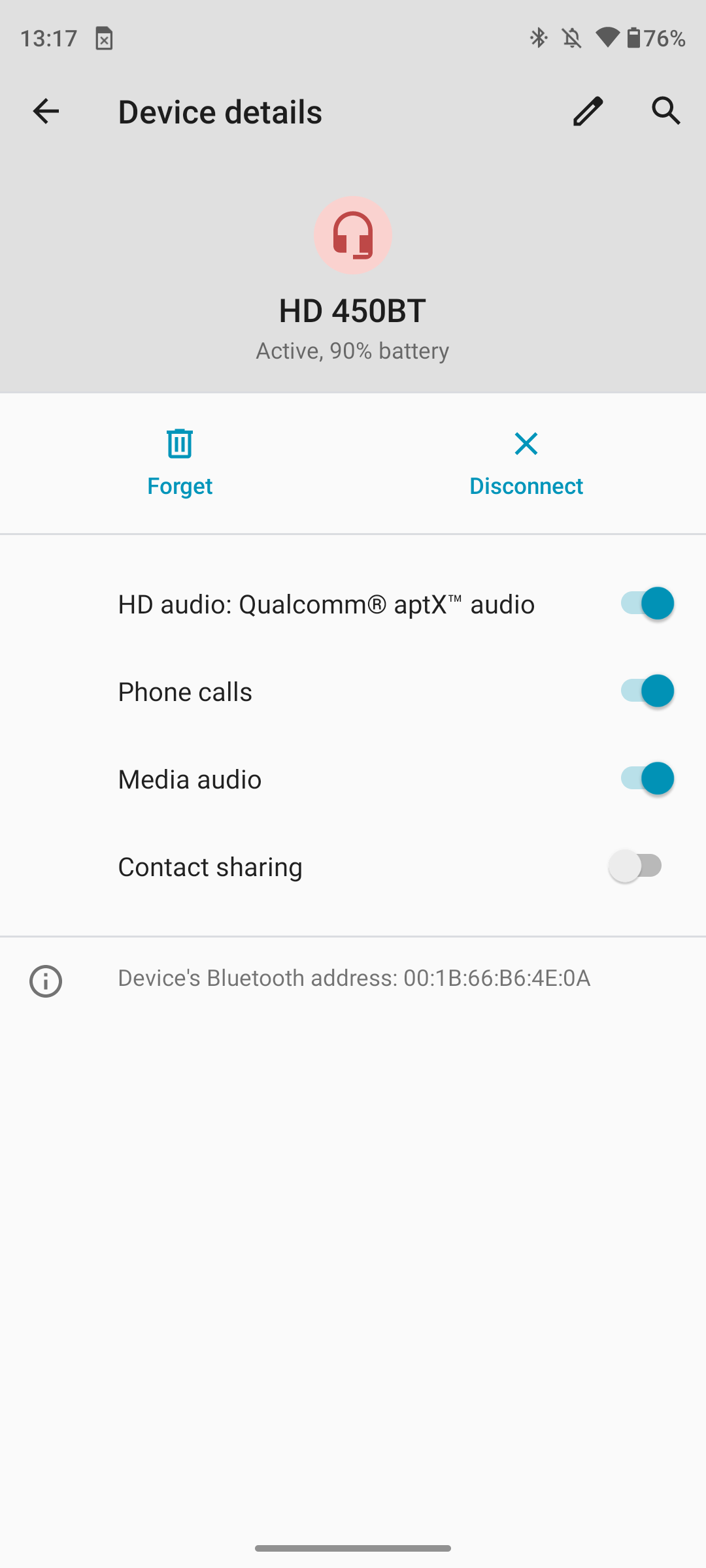The height and width of the screenshot is (1568, 706).
Task: Toggle off Media audio
Action: [646, 779]
